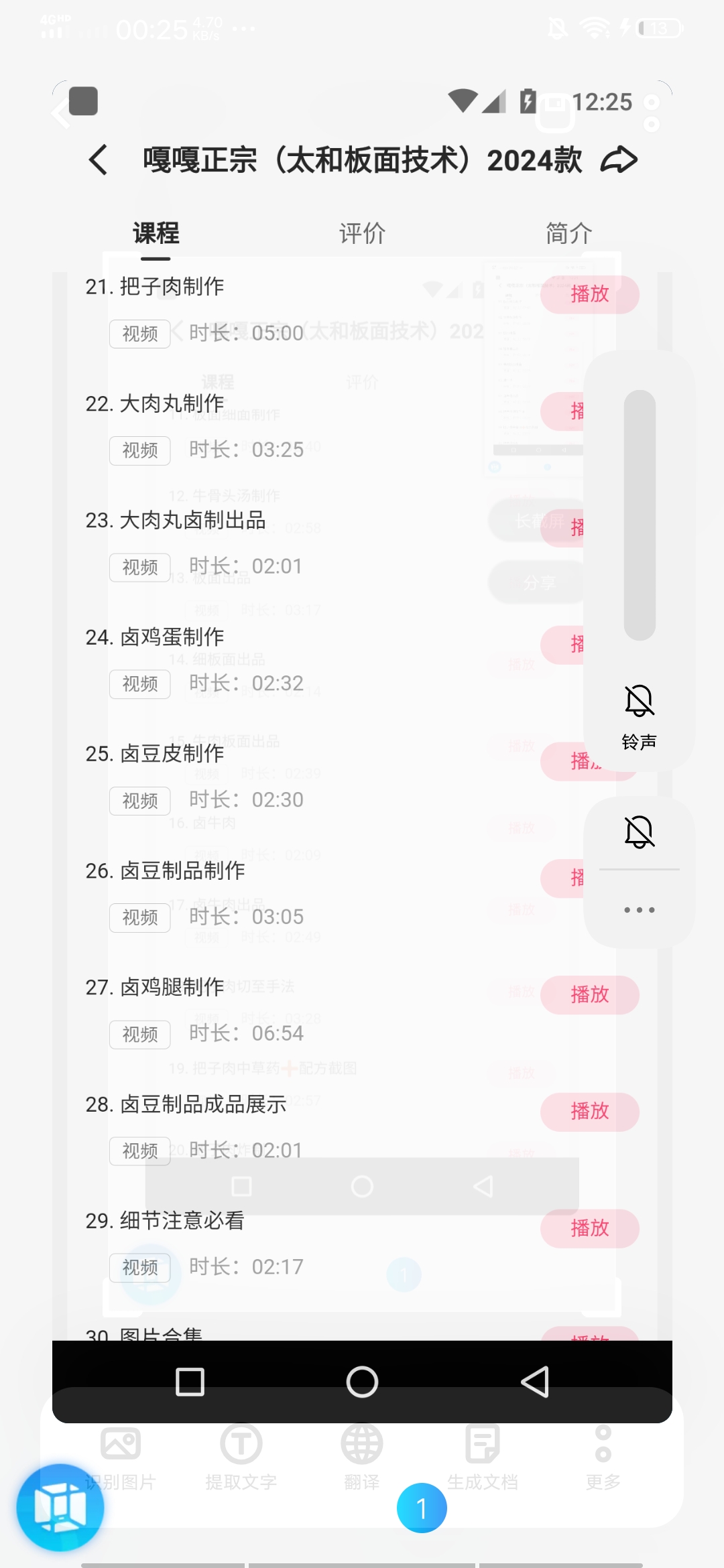Tap the Home circle navigation button
724x1568 pixels.
point(362,1380)
